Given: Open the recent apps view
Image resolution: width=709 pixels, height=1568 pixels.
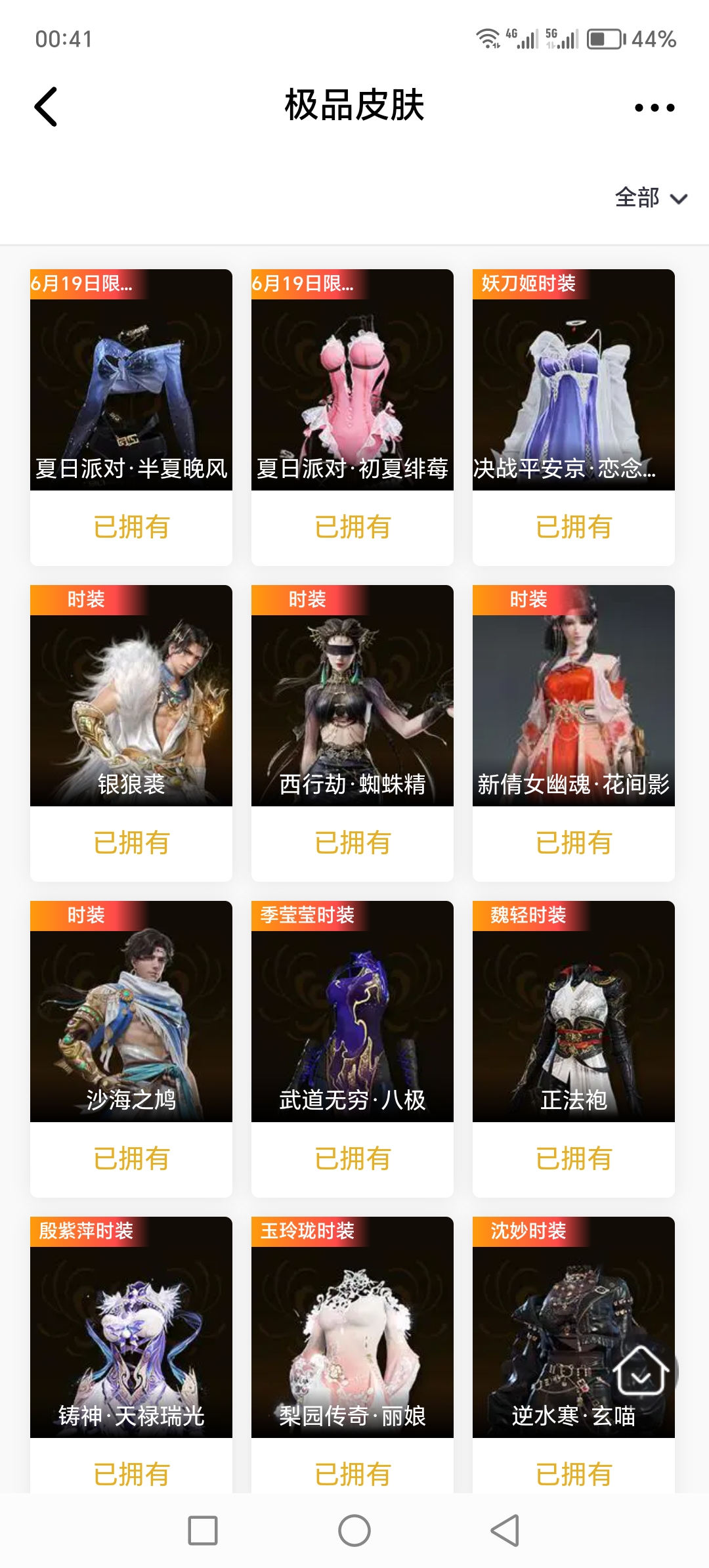Looking at the screenshot, I should tap(203, 1531).
